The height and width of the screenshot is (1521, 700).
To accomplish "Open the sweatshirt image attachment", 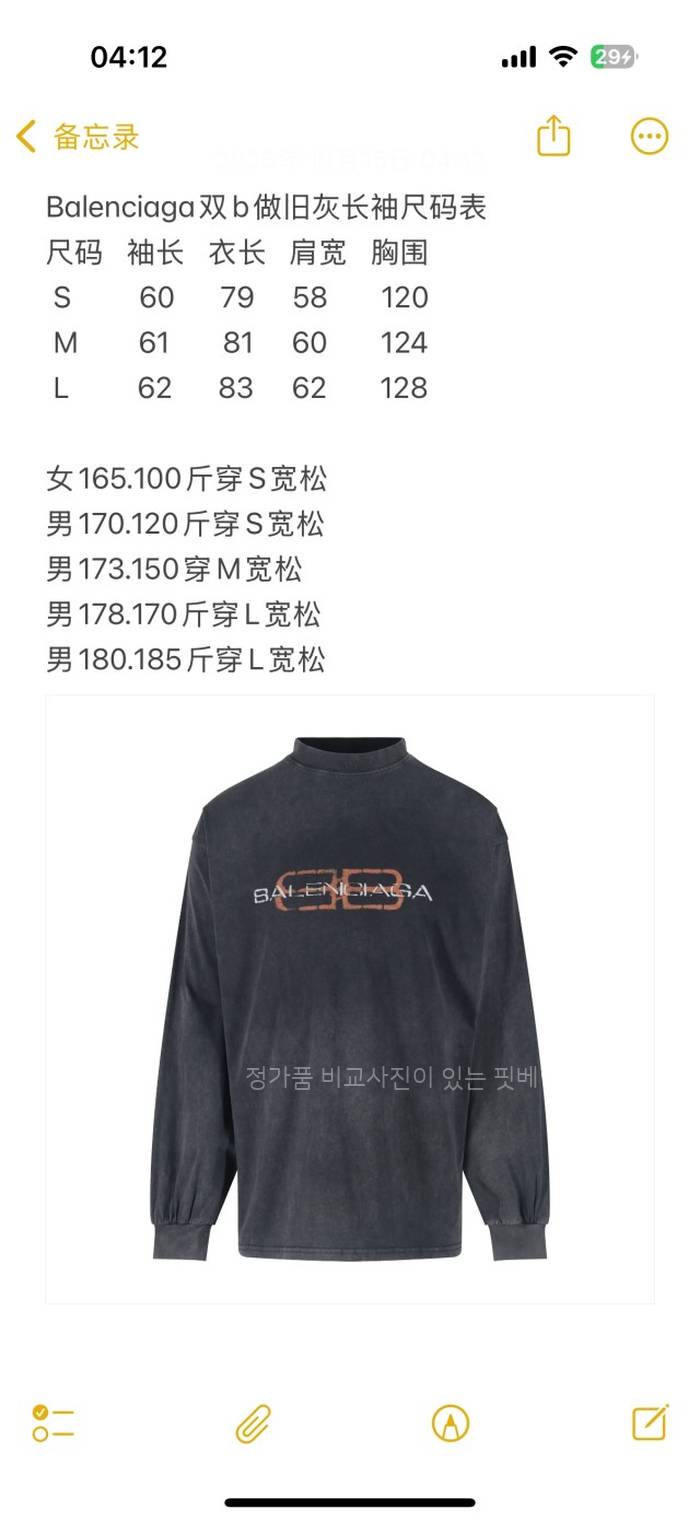I will pyautogui.click(x=350, y=1000).
